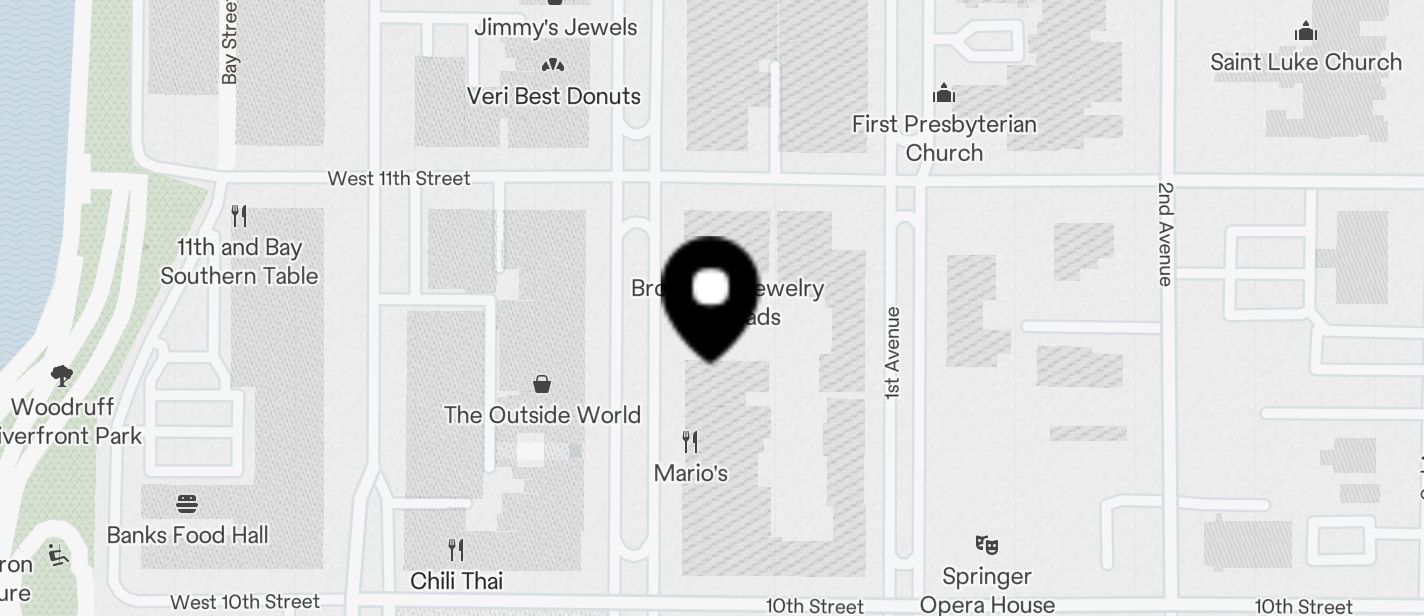The height and width of the screenshot is (616, 1424).
Task: Select 11th and Bay Southern Table
Action: 239,216
